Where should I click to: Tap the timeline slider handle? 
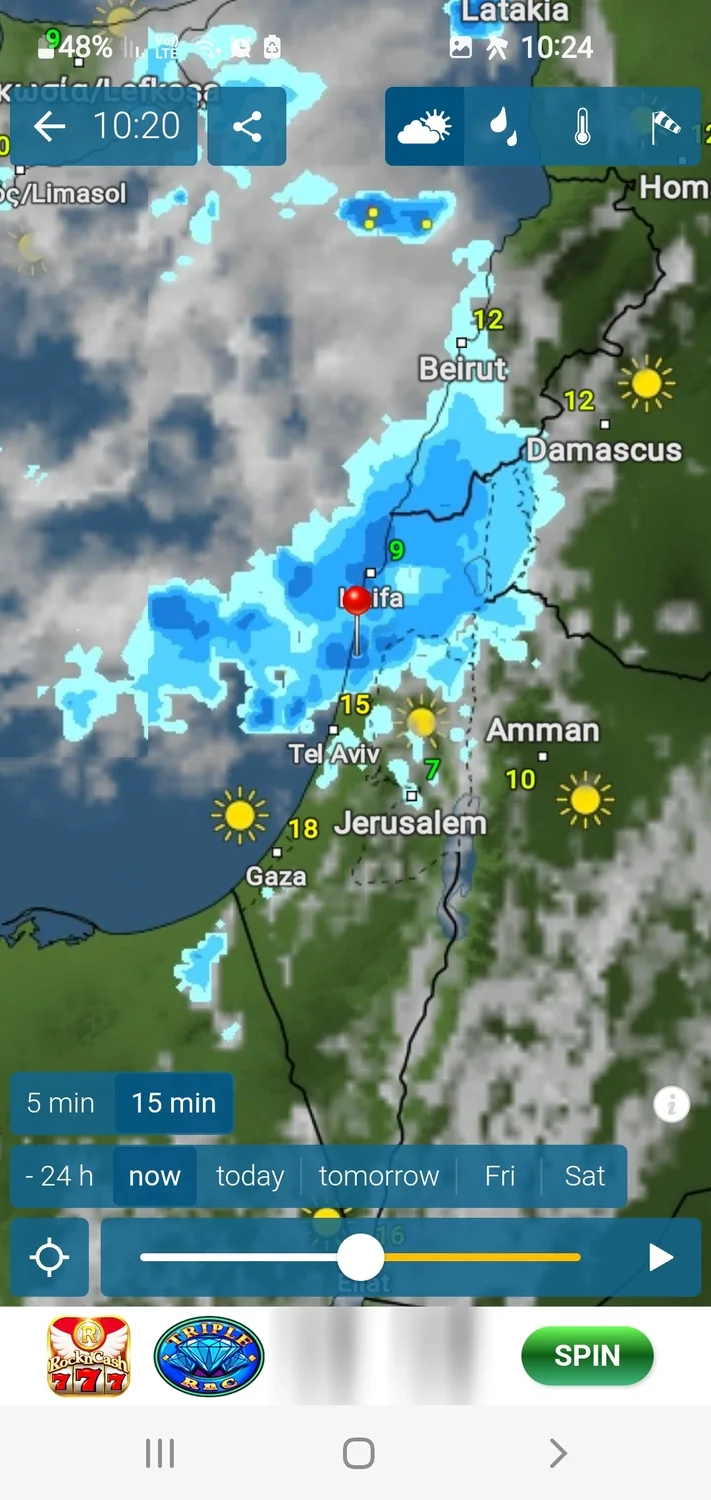tap(360, 1257)
